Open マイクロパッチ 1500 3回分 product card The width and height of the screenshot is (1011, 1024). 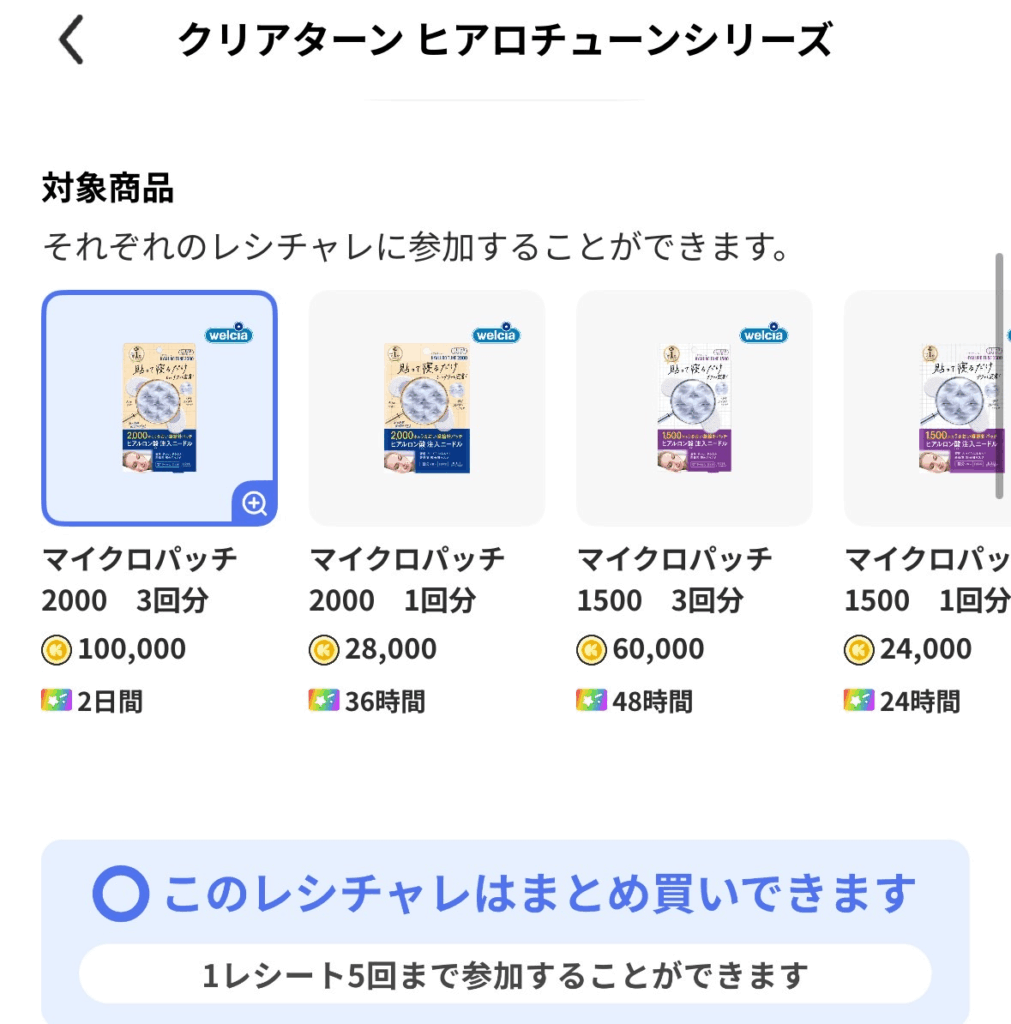[694, 407]
